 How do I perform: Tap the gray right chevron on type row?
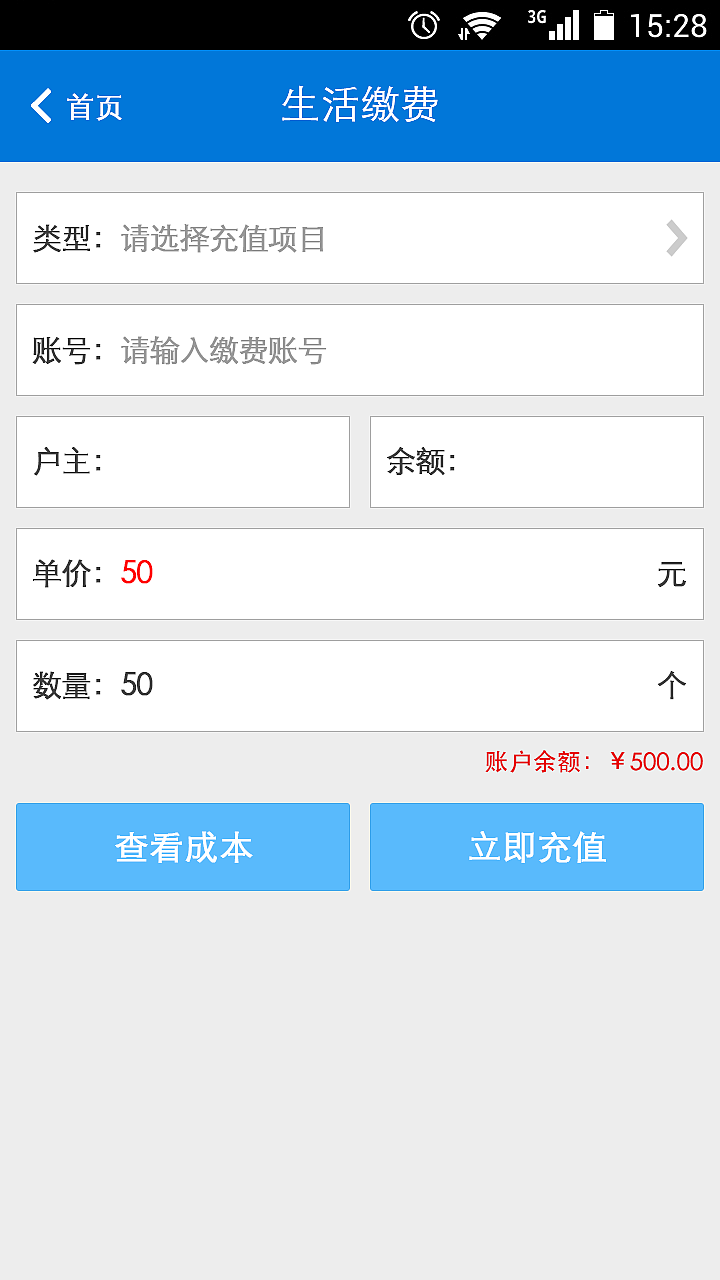click(x=676, y=237)
